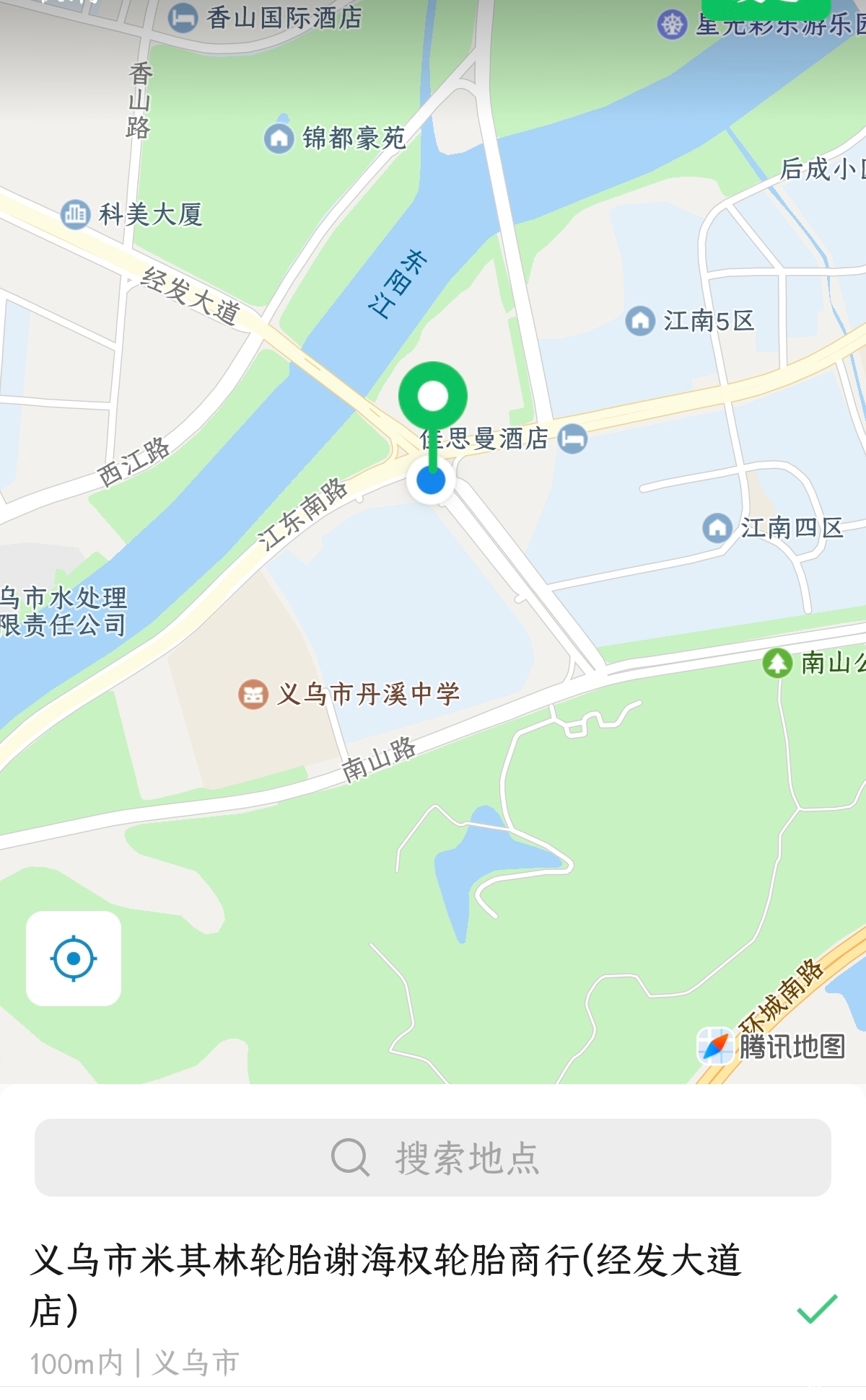Tap 义乌市丹溪中学 marker on the map
The image size is (866, 1400).
click(253, 695)
